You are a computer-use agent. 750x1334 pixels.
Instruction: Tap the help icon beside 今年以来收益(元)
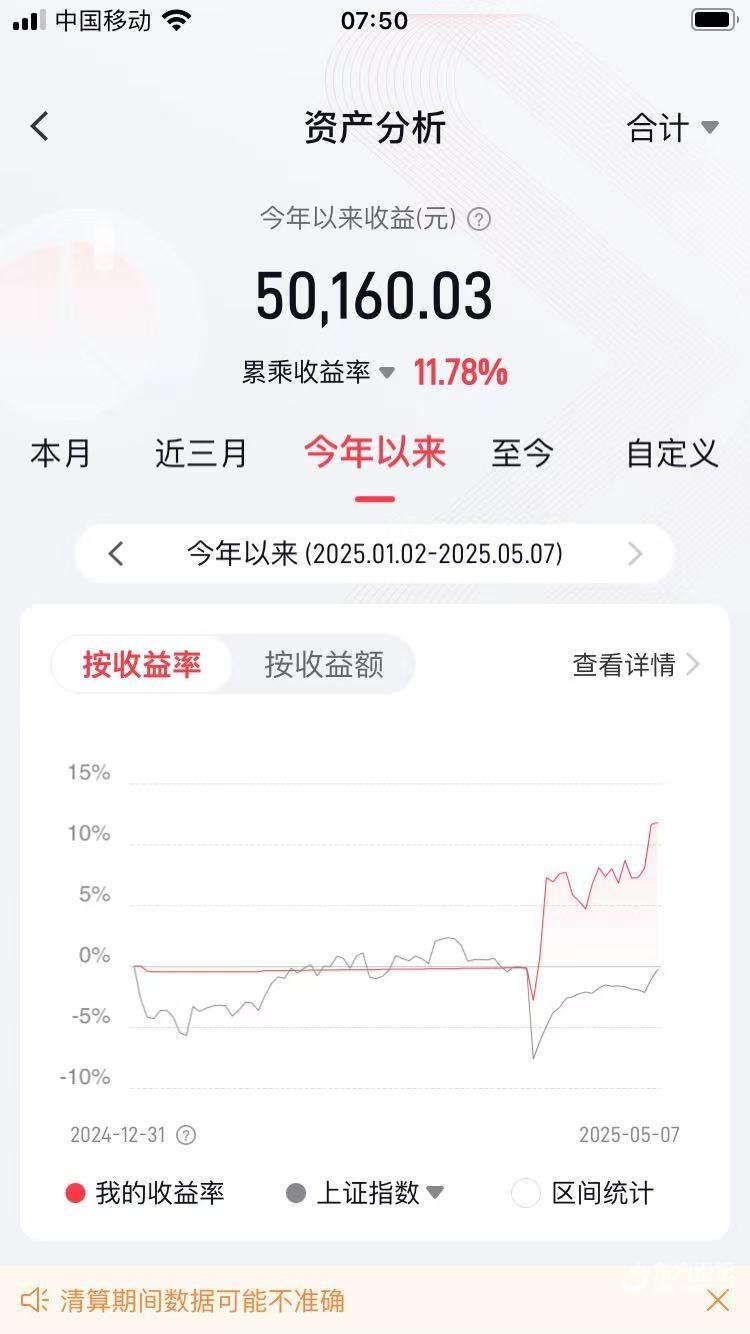[x=479, y=219]
